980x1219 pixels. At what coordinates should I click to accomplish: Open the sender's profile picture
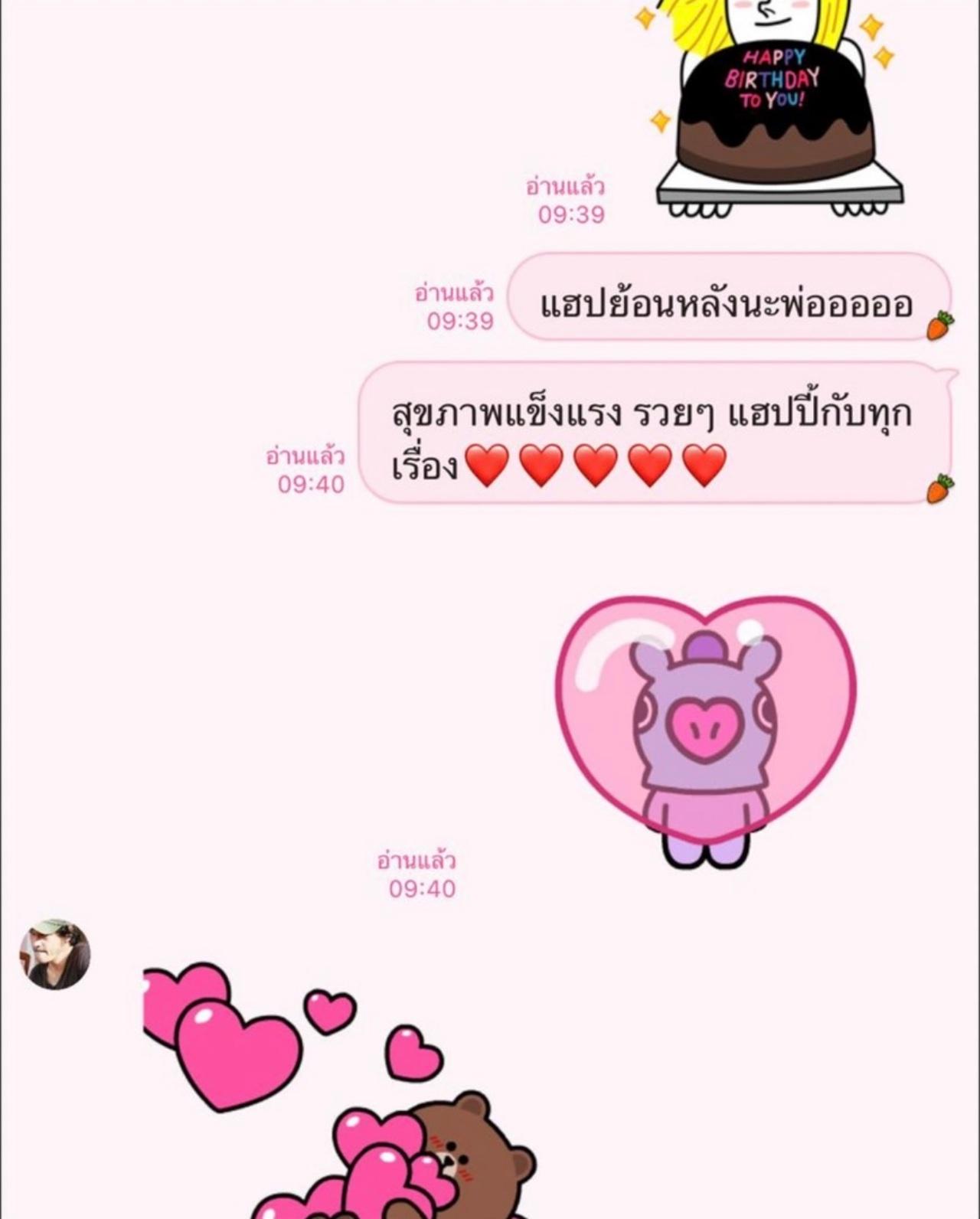pyautogui.click(x=54, y=954)
